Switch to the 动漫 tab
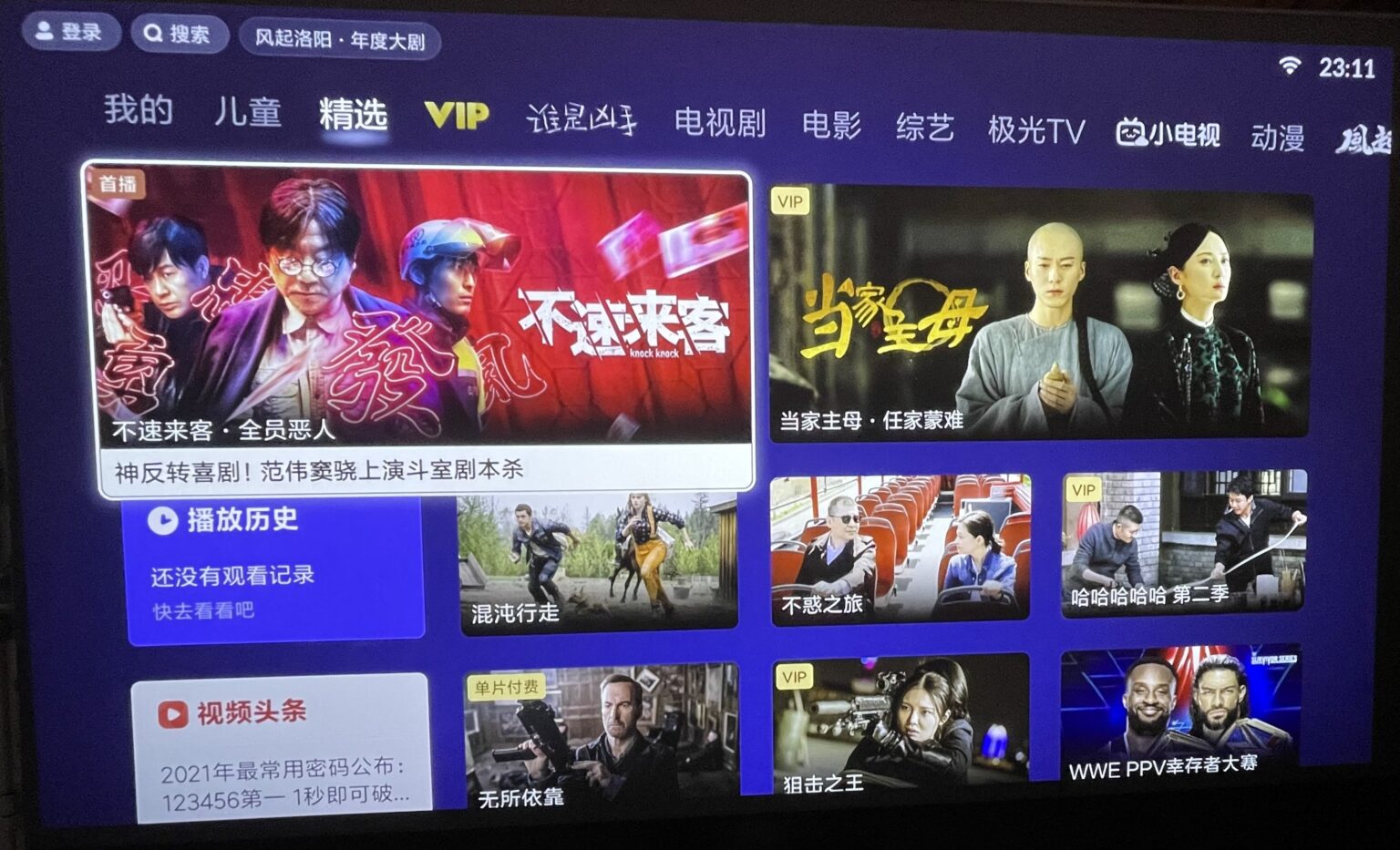Viewport: 1400px width, 850px height. pyautogui.click(x=1276, y=138)
